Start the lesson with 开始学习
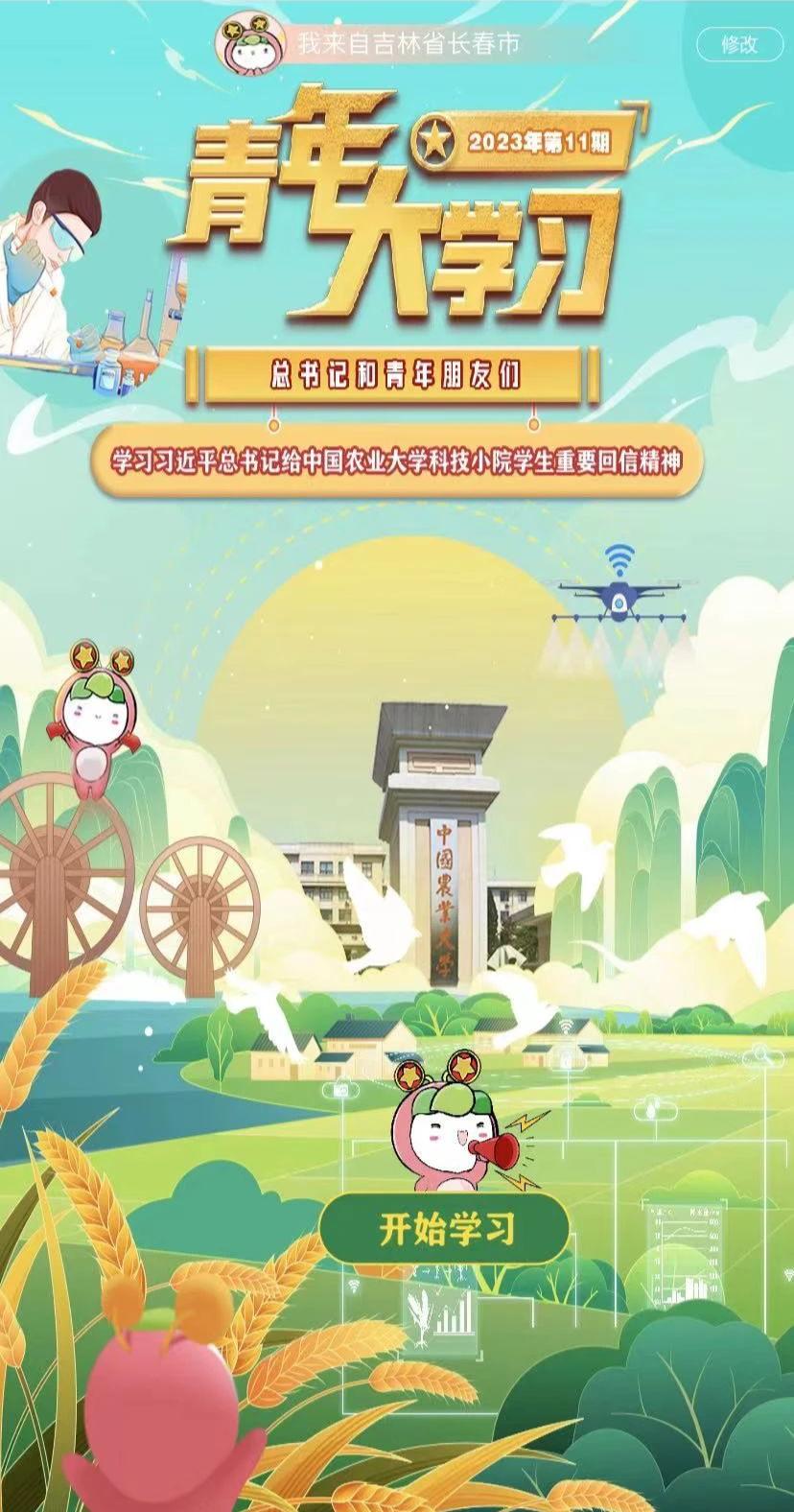 point(444,1228)
